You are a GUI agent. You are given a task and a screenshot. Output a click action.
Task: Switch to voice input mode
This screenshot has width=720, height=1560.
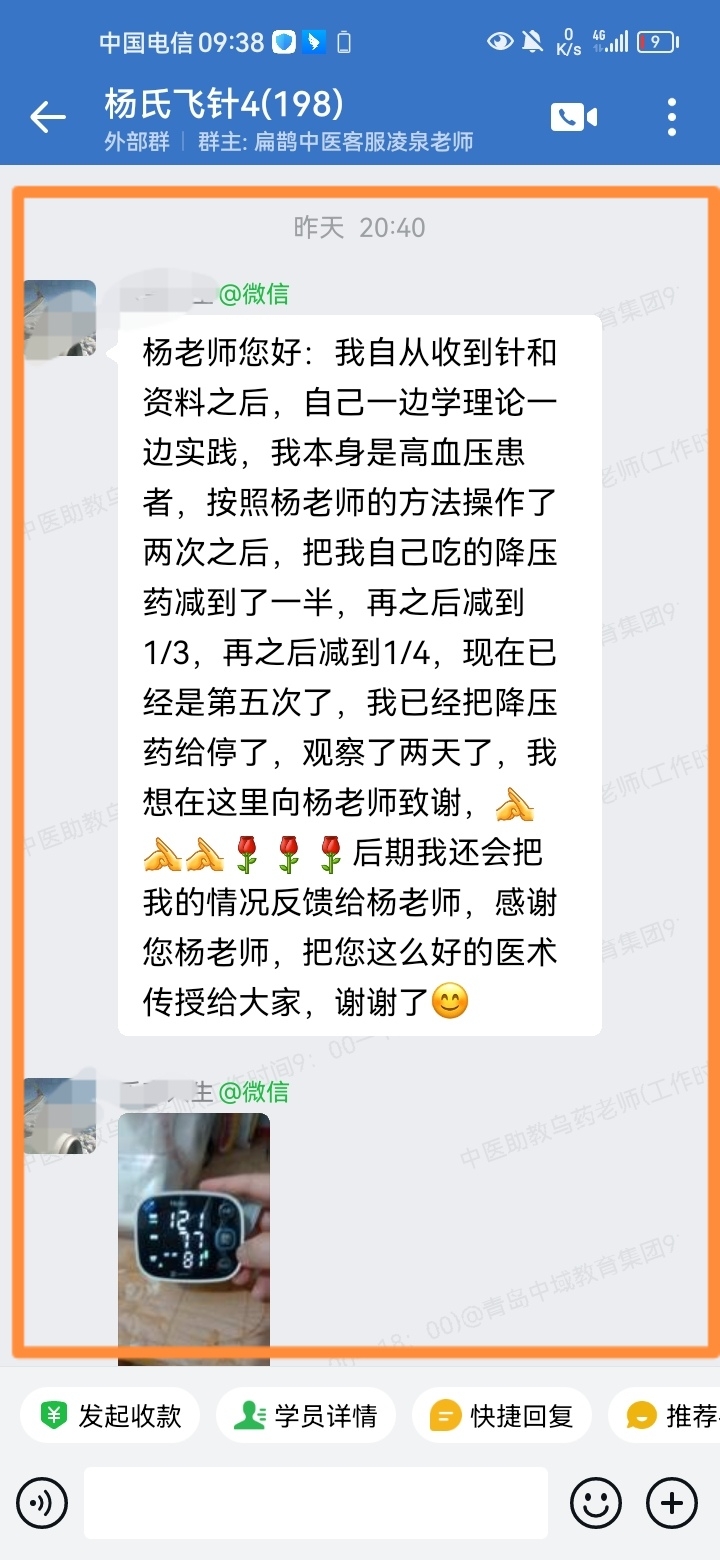43,1502
